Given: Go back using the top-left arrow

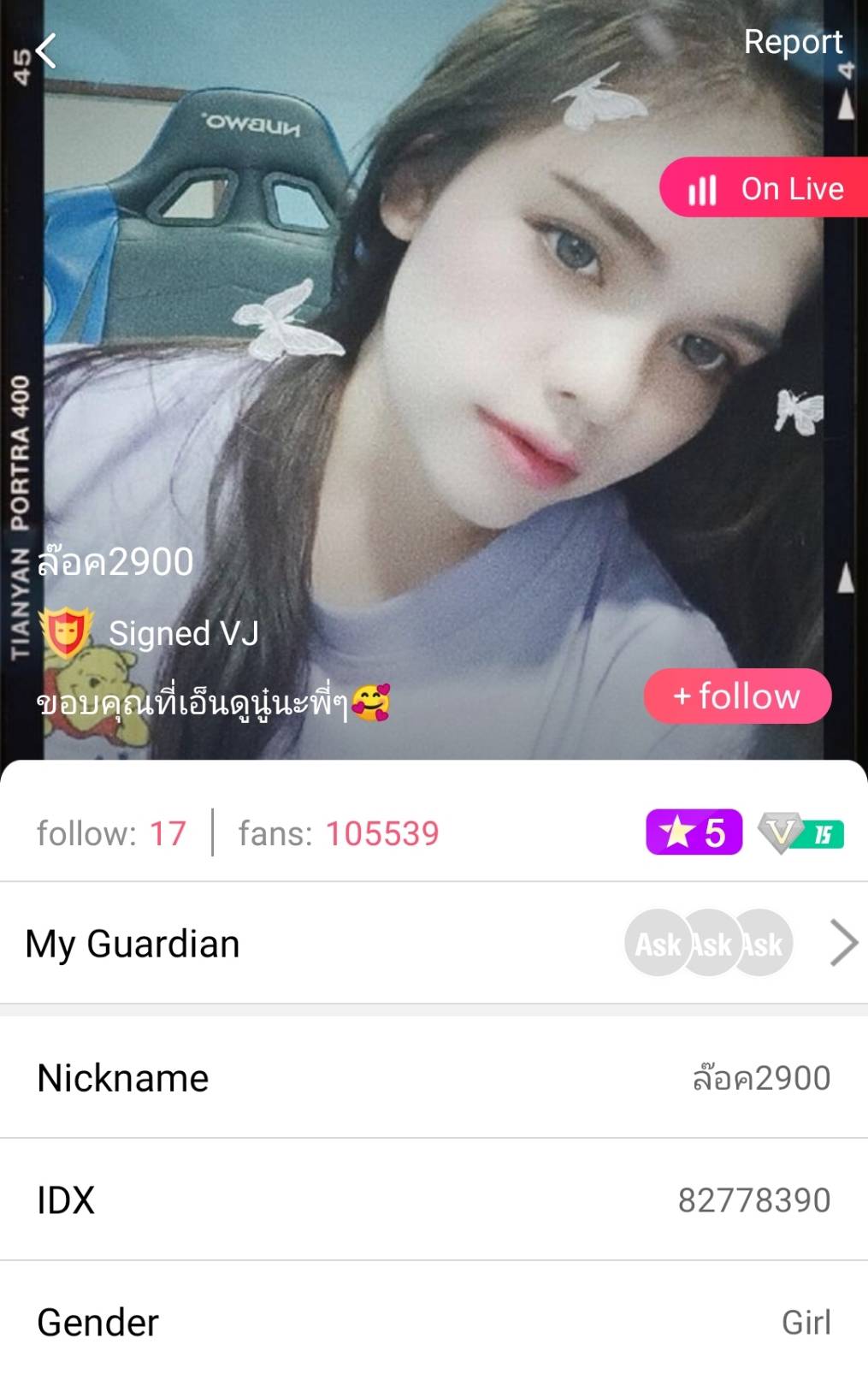Looking at the screenshot, I should point(46,51).
